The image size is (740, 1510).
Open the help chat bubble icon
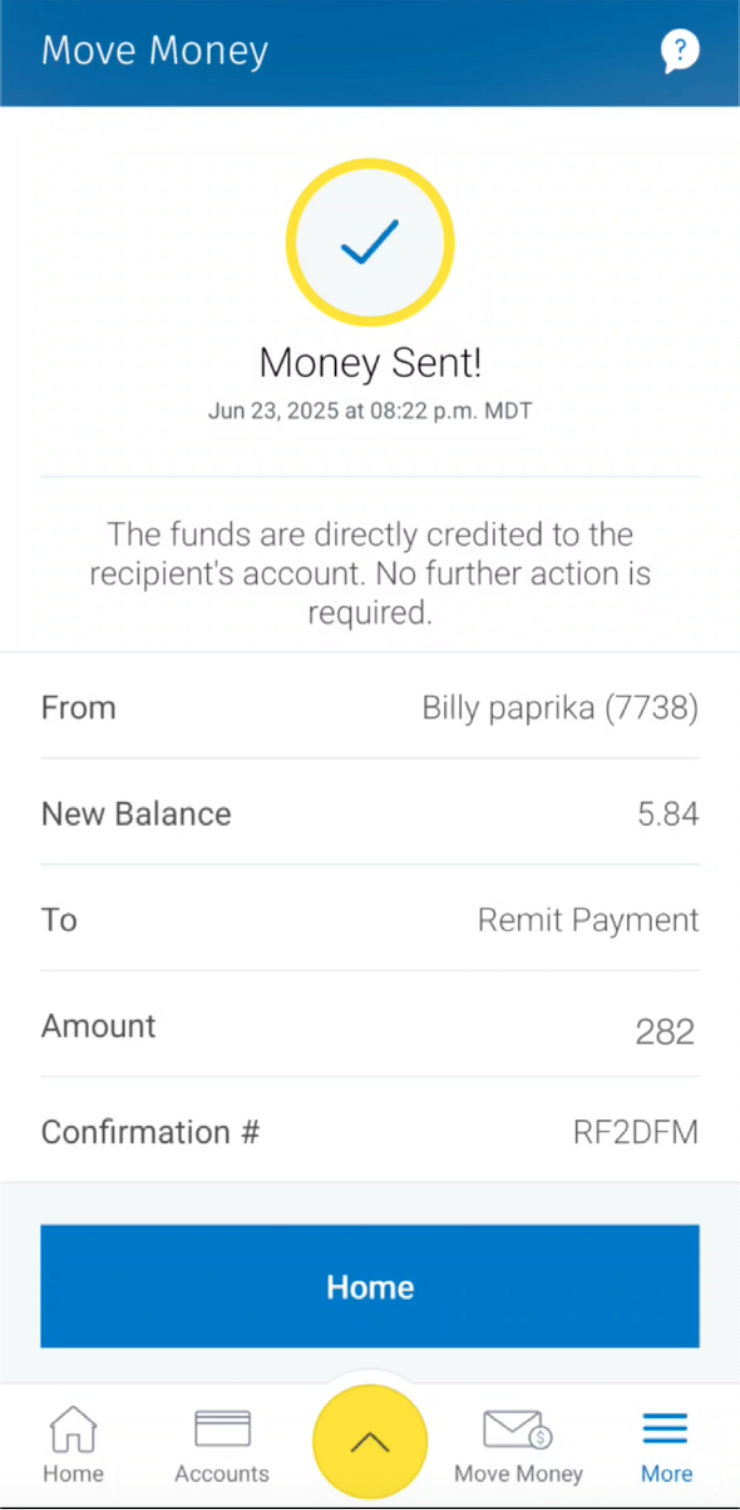[680, 51]
